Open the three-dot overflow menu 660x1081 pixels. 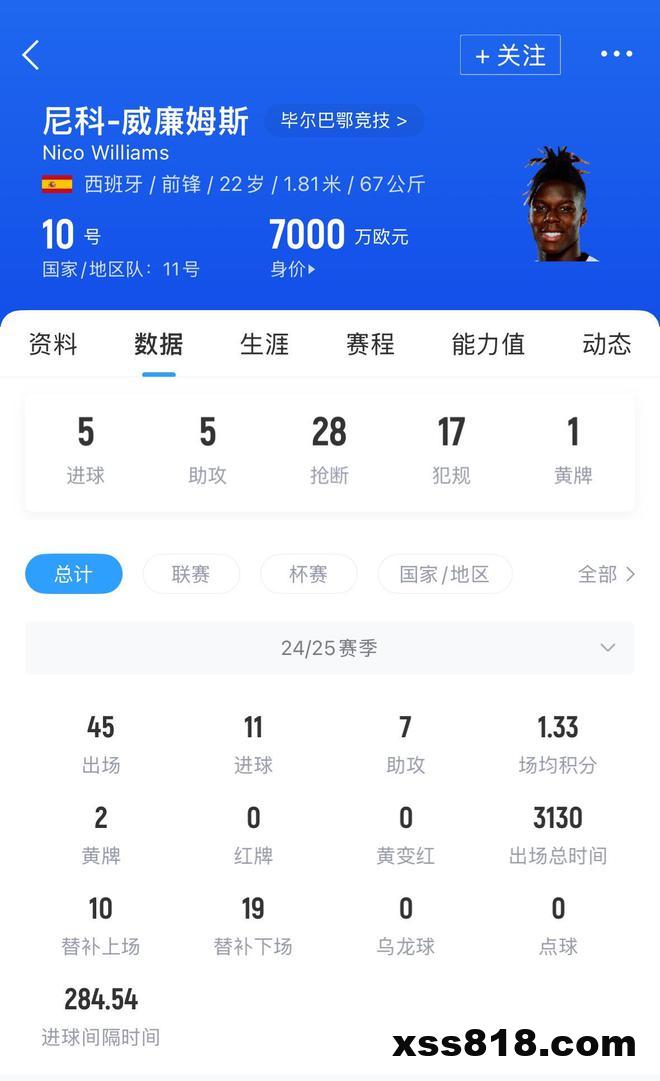(x=616, y=54)
